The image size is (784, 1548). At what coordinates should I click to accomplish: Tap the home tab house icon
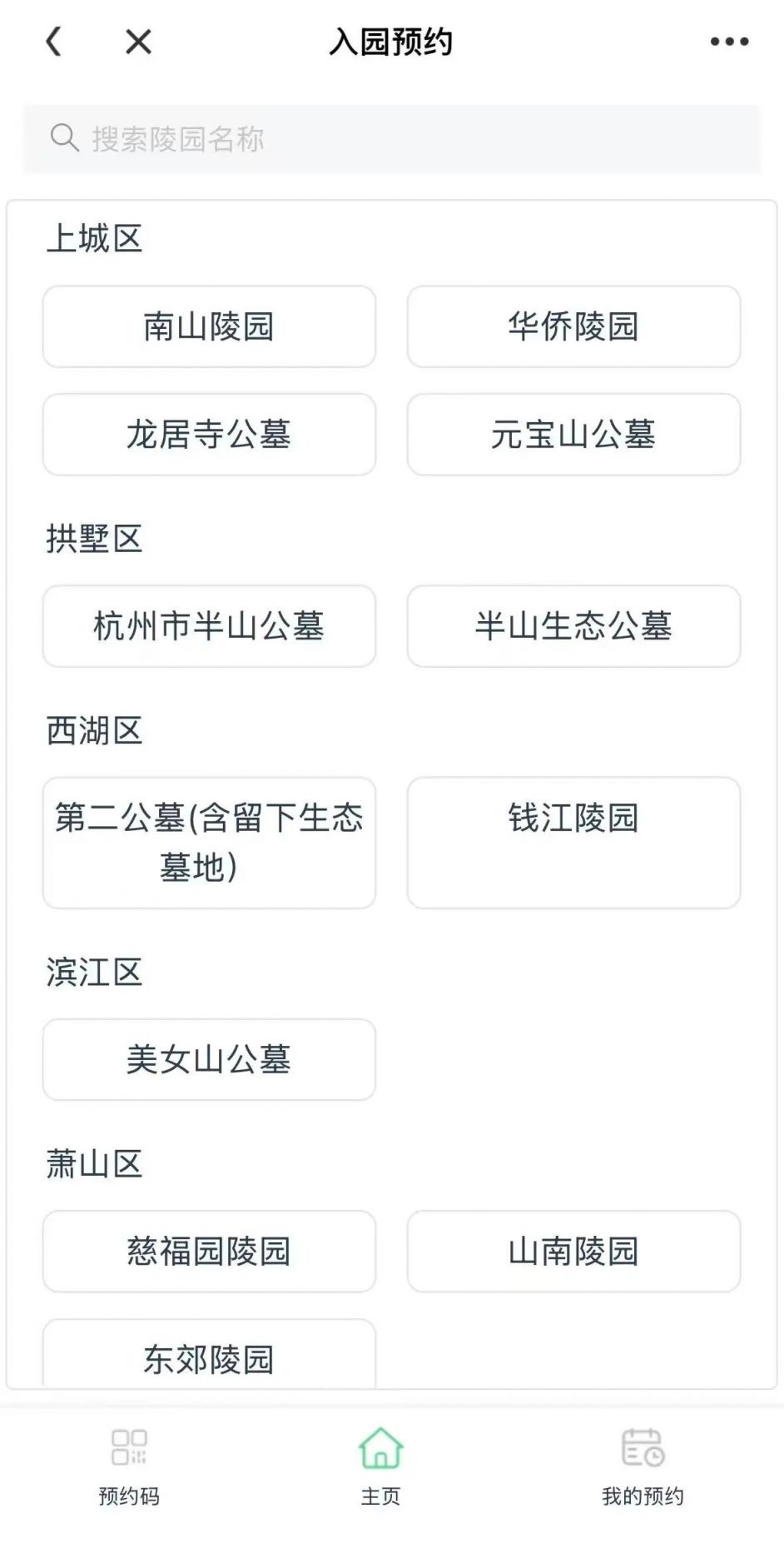click(381, 1449)
